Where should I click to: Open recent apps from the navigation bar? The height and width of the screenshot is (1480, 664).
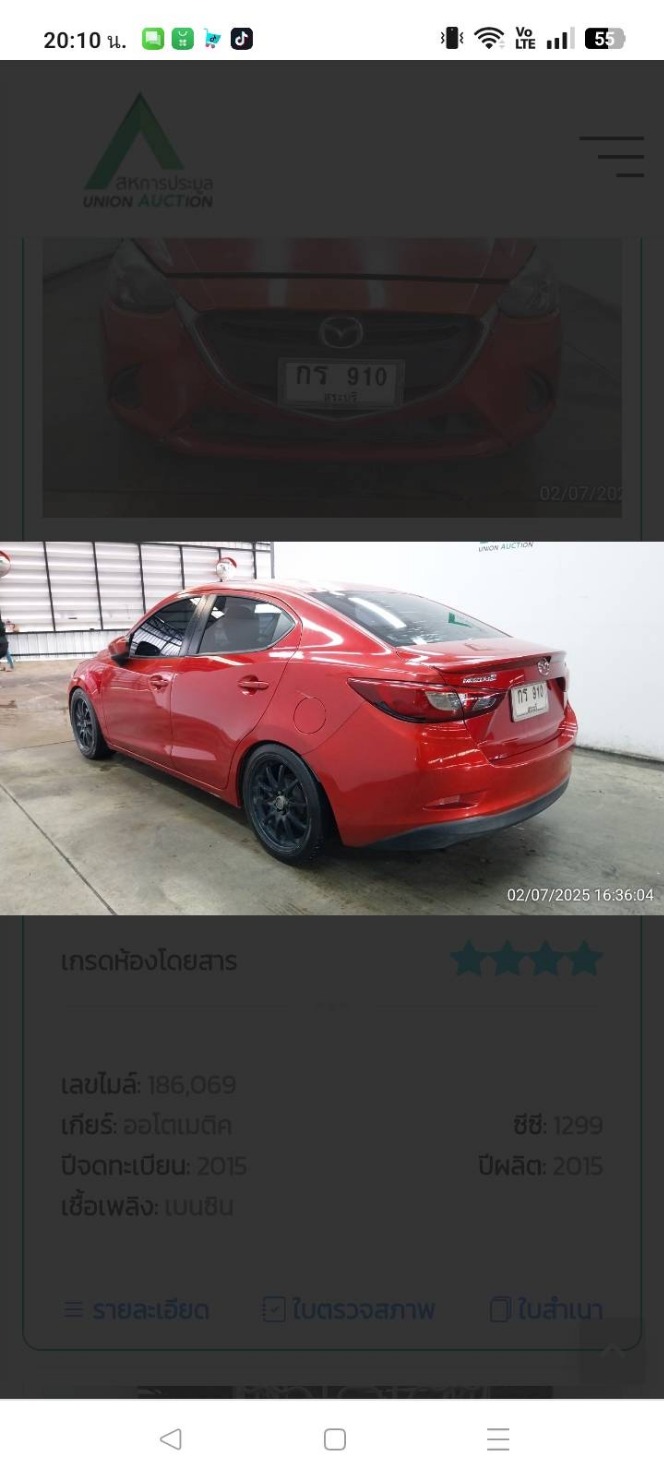(x=498, y=1439)
